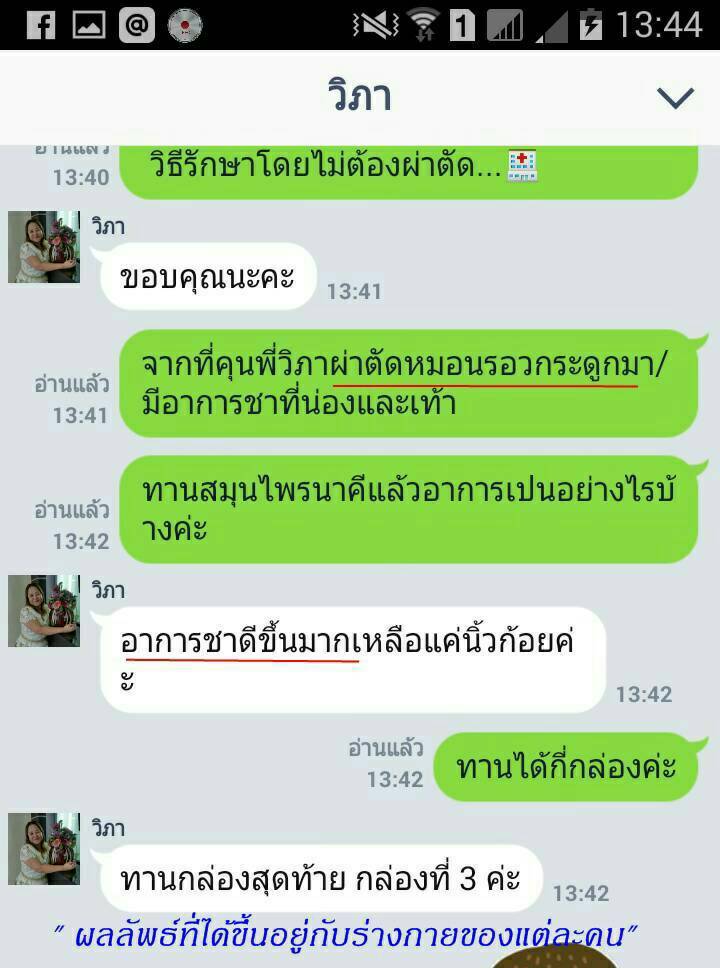720x968 pixels.
Task: Open วิภา's avatar beside กล่องที่ 3 message
Action: tap(44, 849)
